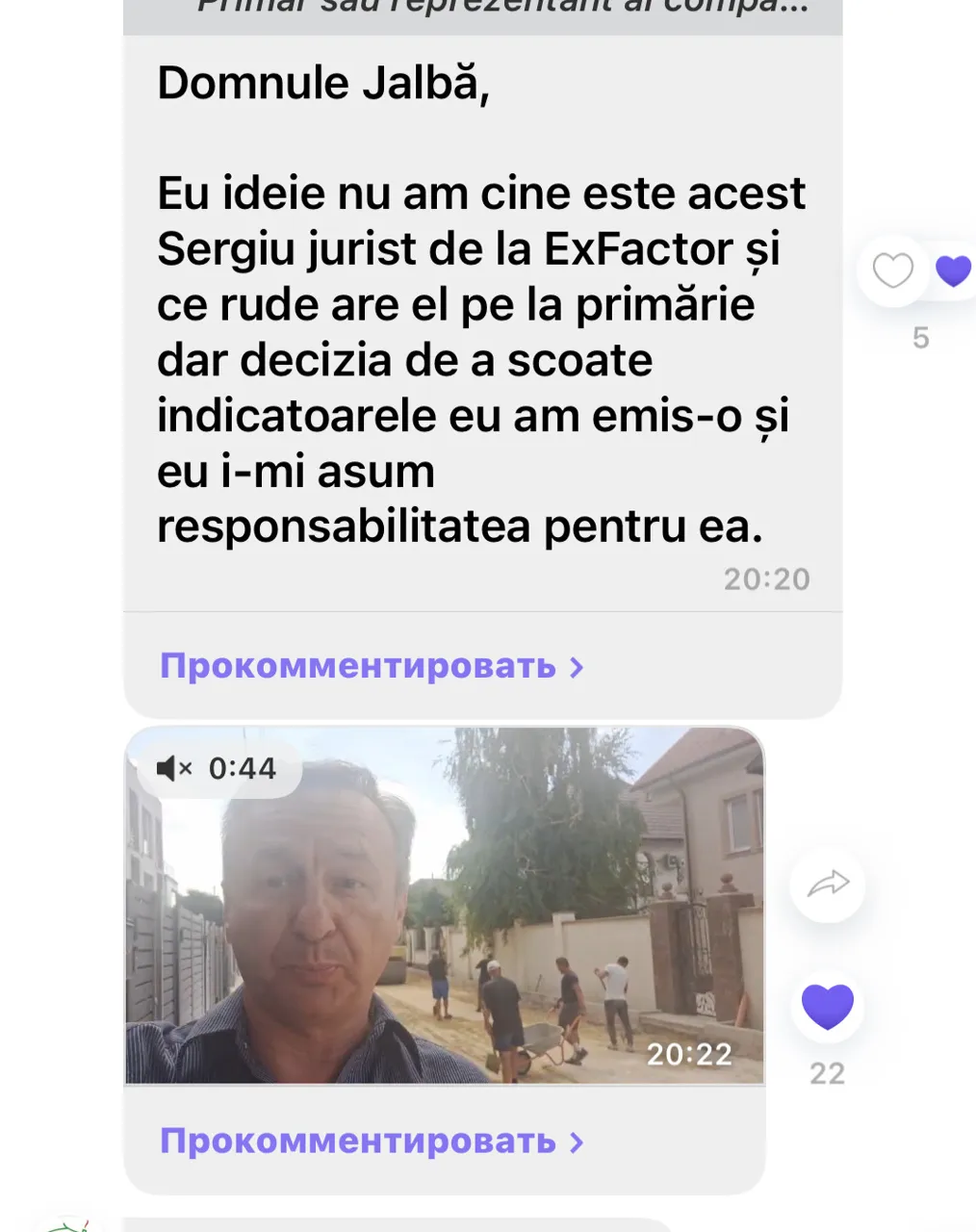Share the video message via forward arrow
976x1232 pixels.
828,884
